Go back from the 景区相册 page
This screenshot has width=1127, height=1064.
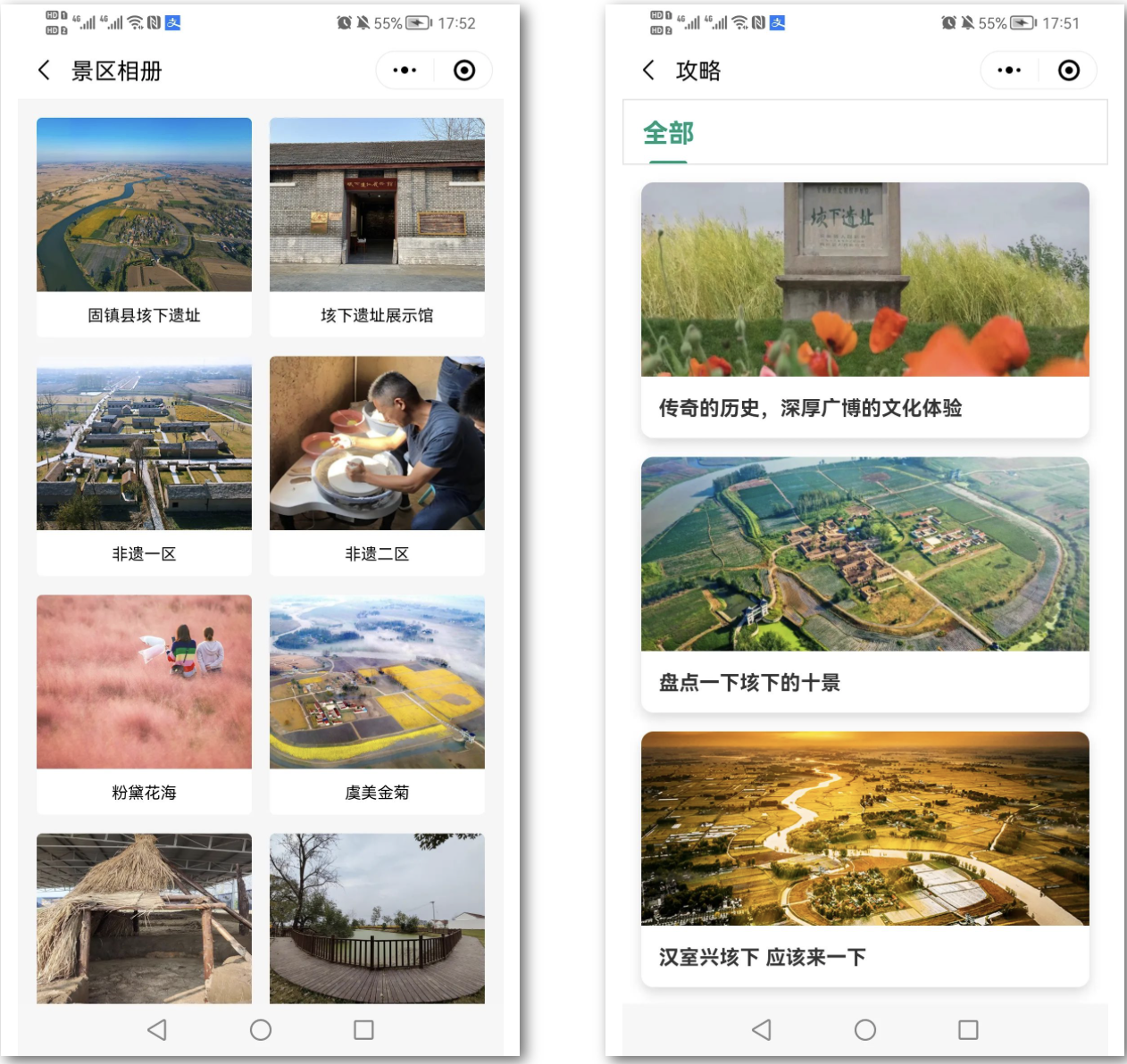[44, 71]
